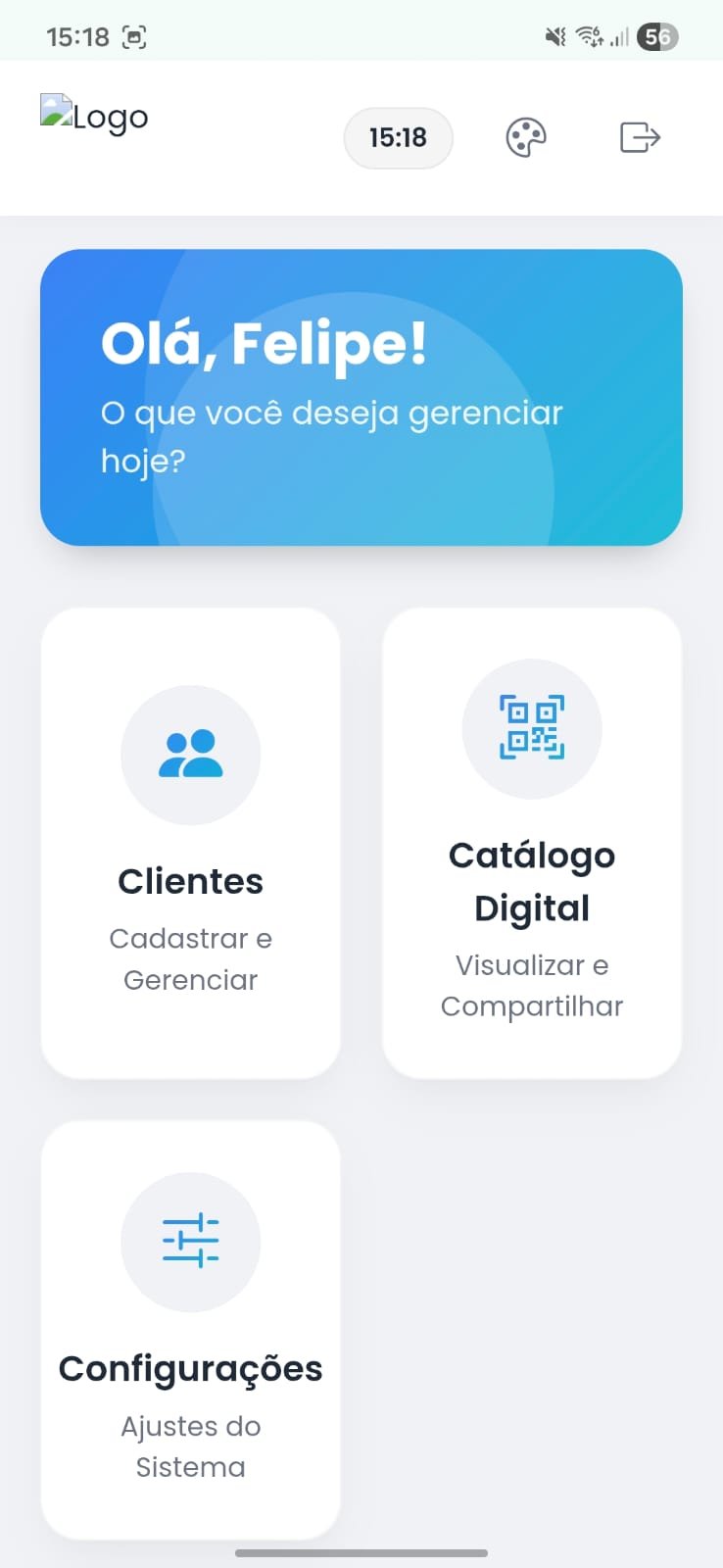The height and width of the screenshot is (1568, 723).
Task: Open the theme palette icon
Action: [526, 137]
